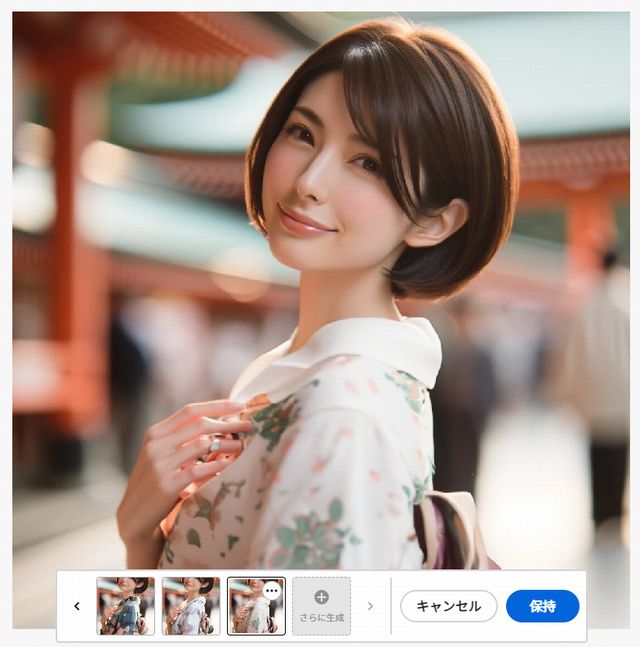Tap さらに生成 to generate more variations
Viewport: 640px width, 647px height.
pyautogui.click(x=321, y=606)
